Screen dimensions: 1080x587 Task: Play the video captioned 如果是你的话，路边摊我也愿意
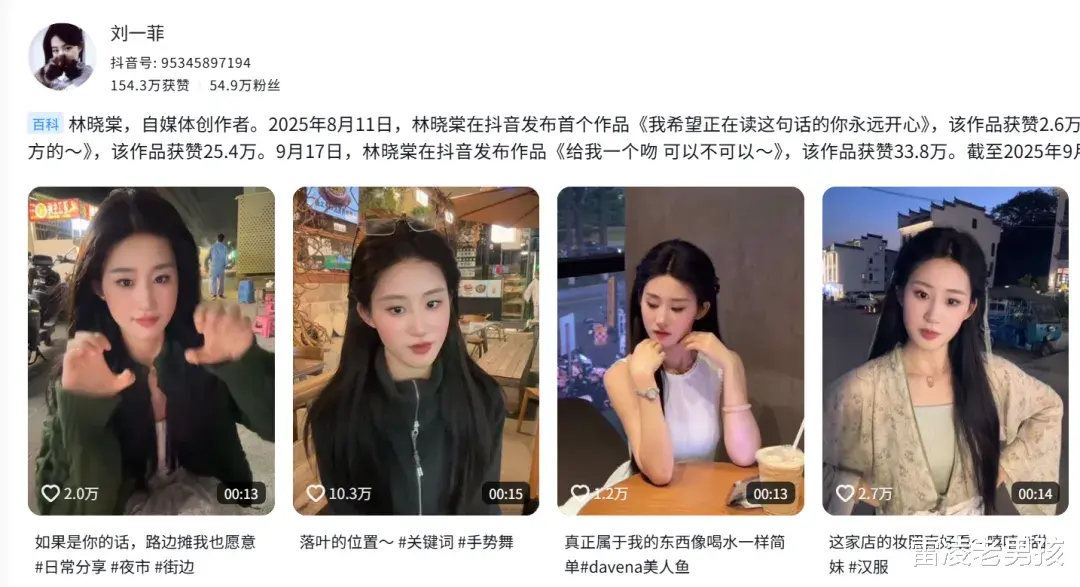[x=151, y=350]
